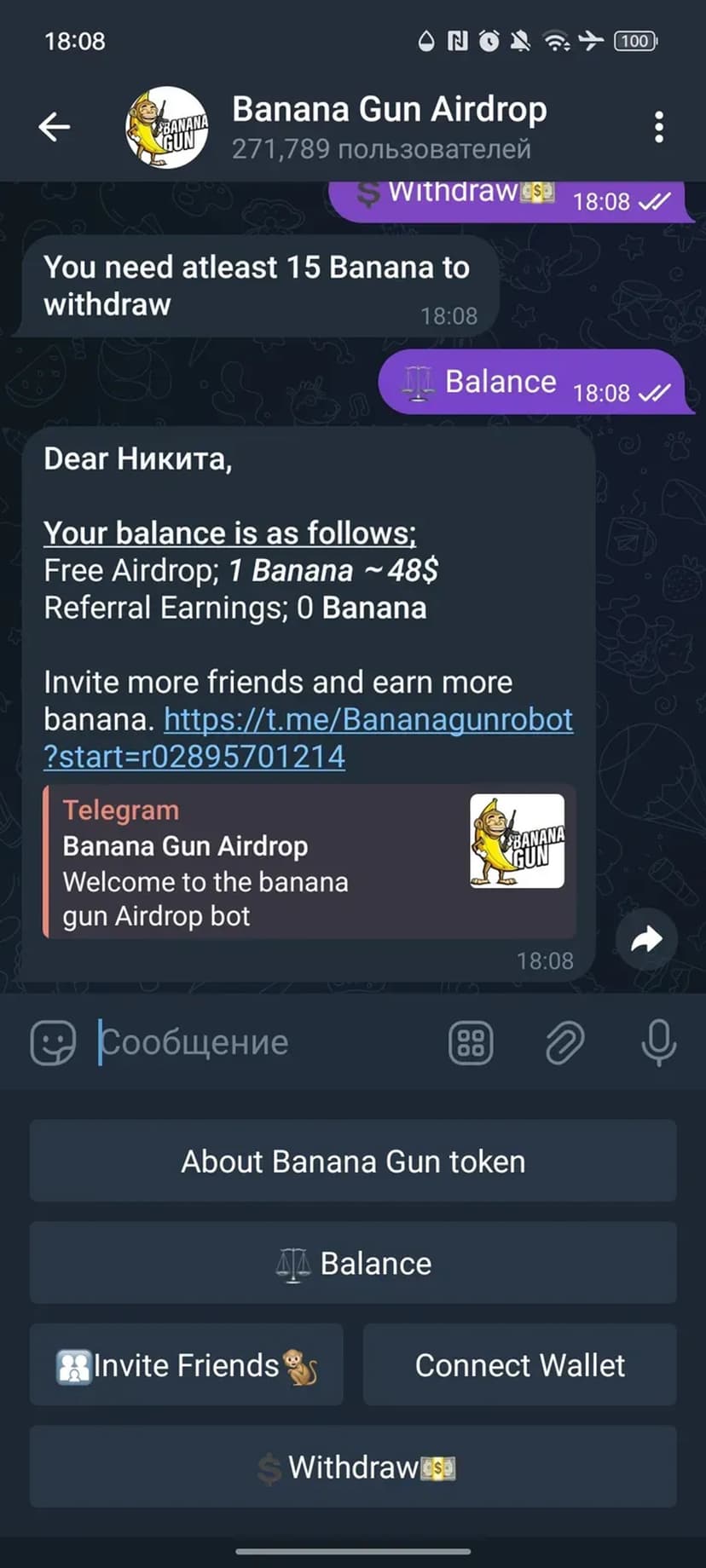This screenshot has height=1568, width=706.
Task: Record a voice message
Action: click(658, 1042)
